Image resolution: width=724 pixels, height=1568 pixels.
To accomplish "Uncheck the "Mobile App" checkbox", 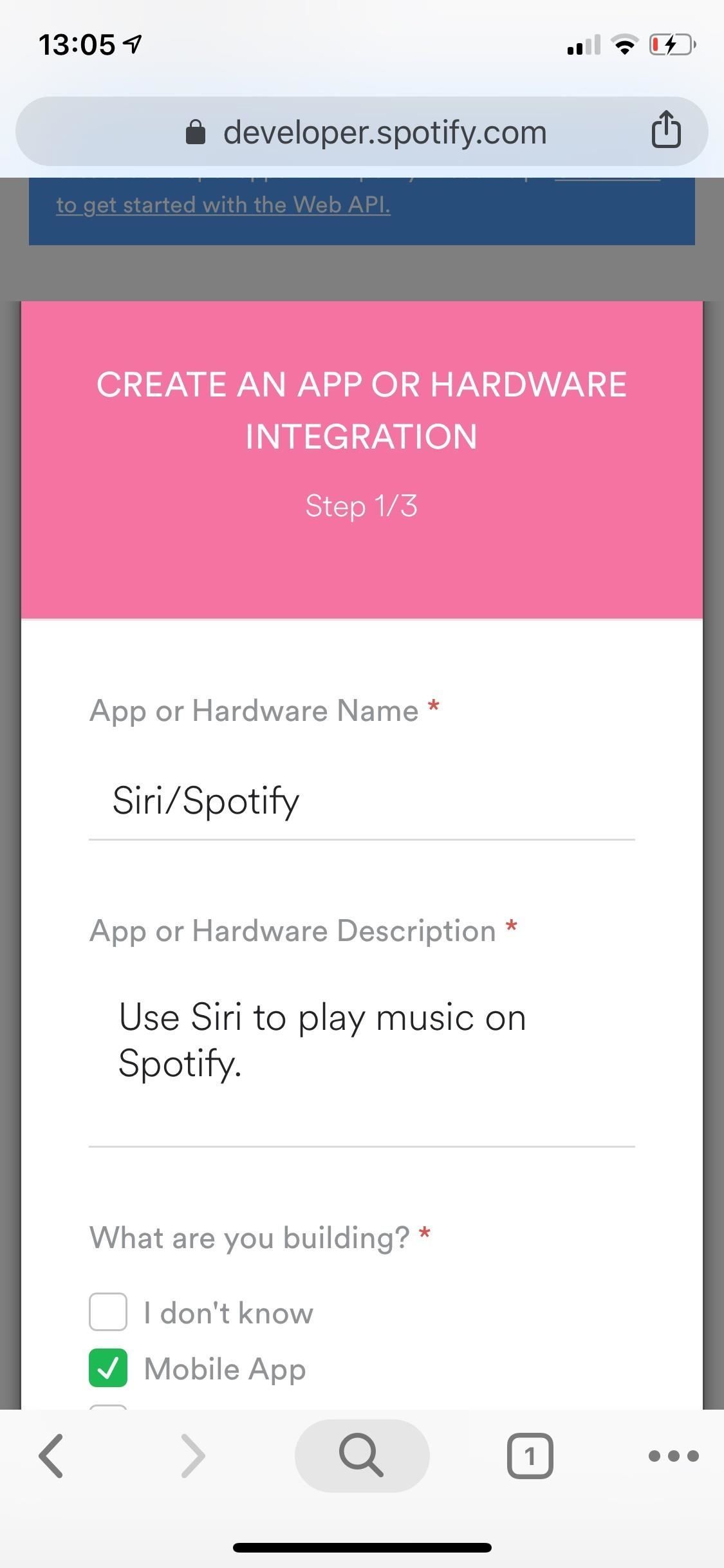I will click(108, 1368).
